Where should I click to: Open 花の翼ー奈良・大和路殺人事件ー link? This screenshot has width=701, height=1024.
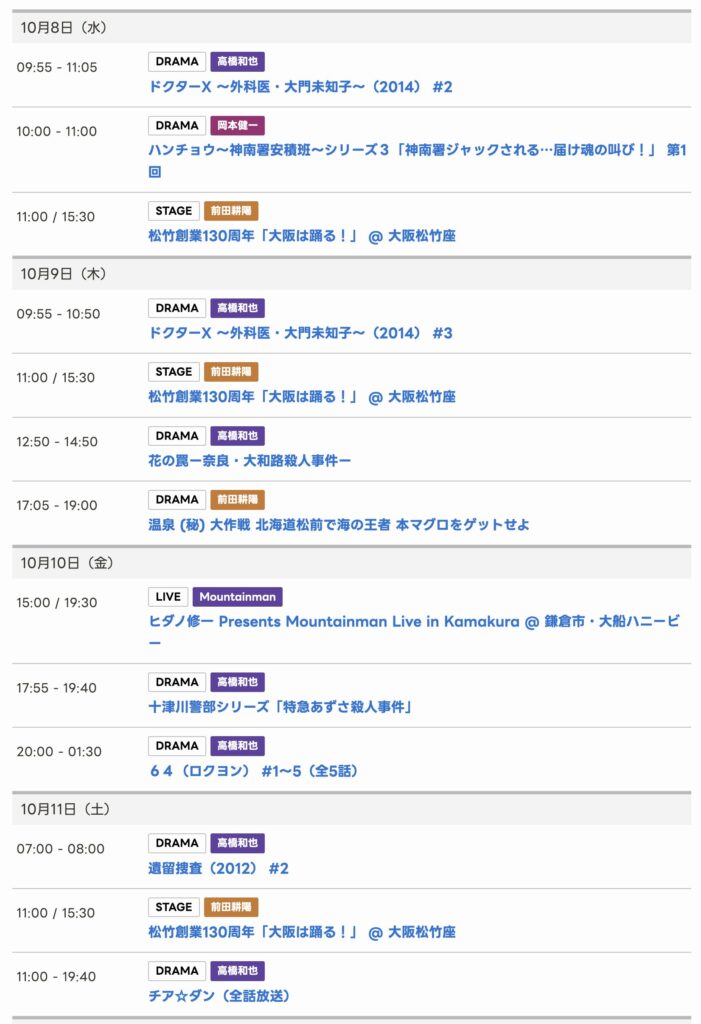tap(249, 461)
